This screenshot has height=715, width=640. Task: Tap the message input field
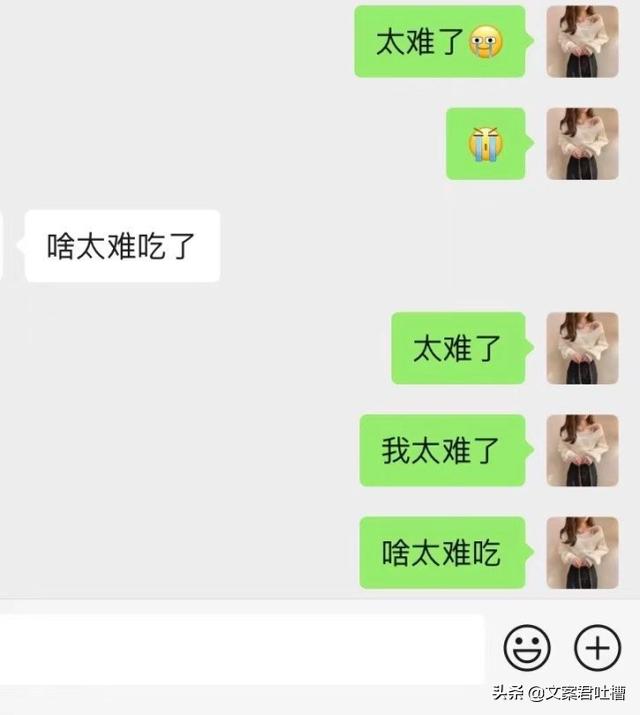click(x=240, y=649)
